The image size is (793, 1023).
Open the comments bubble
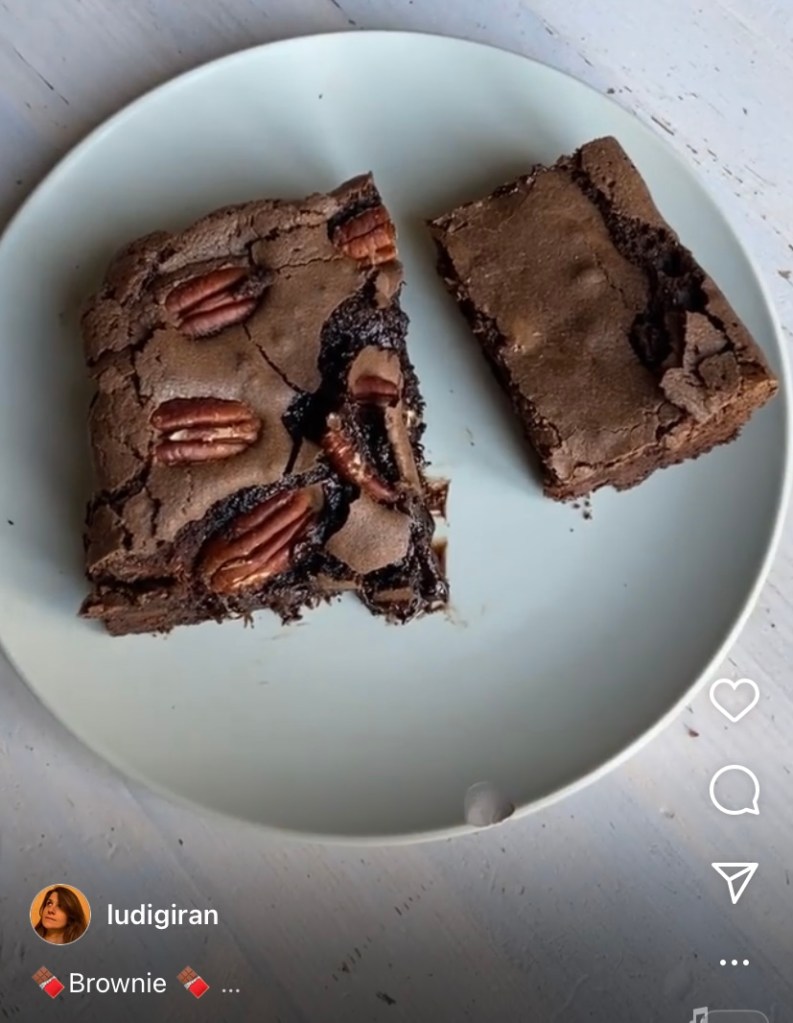coord(734,790)
